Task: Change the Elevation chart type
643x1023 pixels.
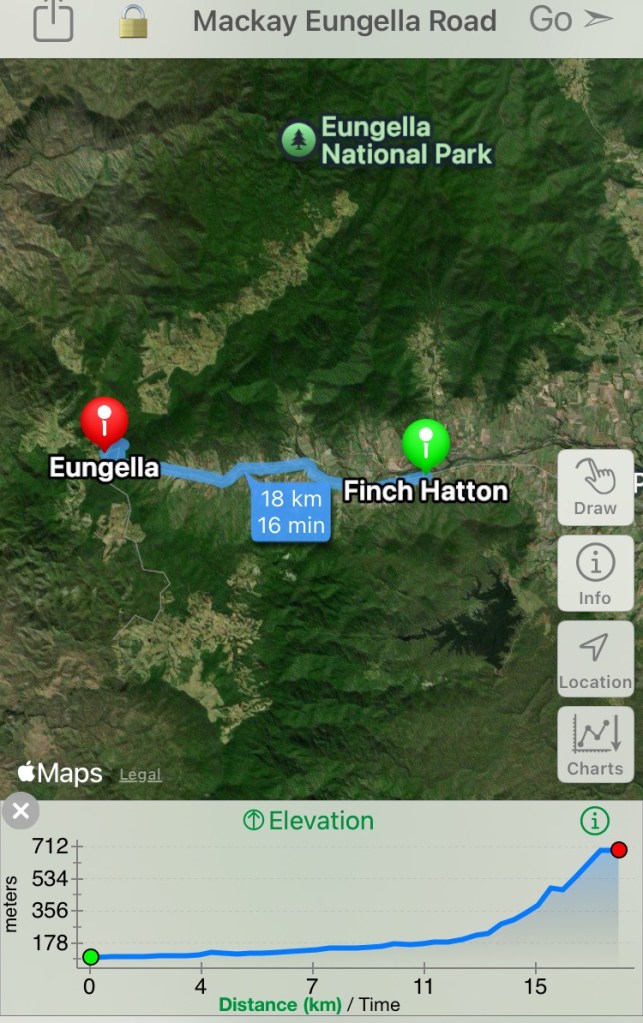Action: (x=308, y=821)
